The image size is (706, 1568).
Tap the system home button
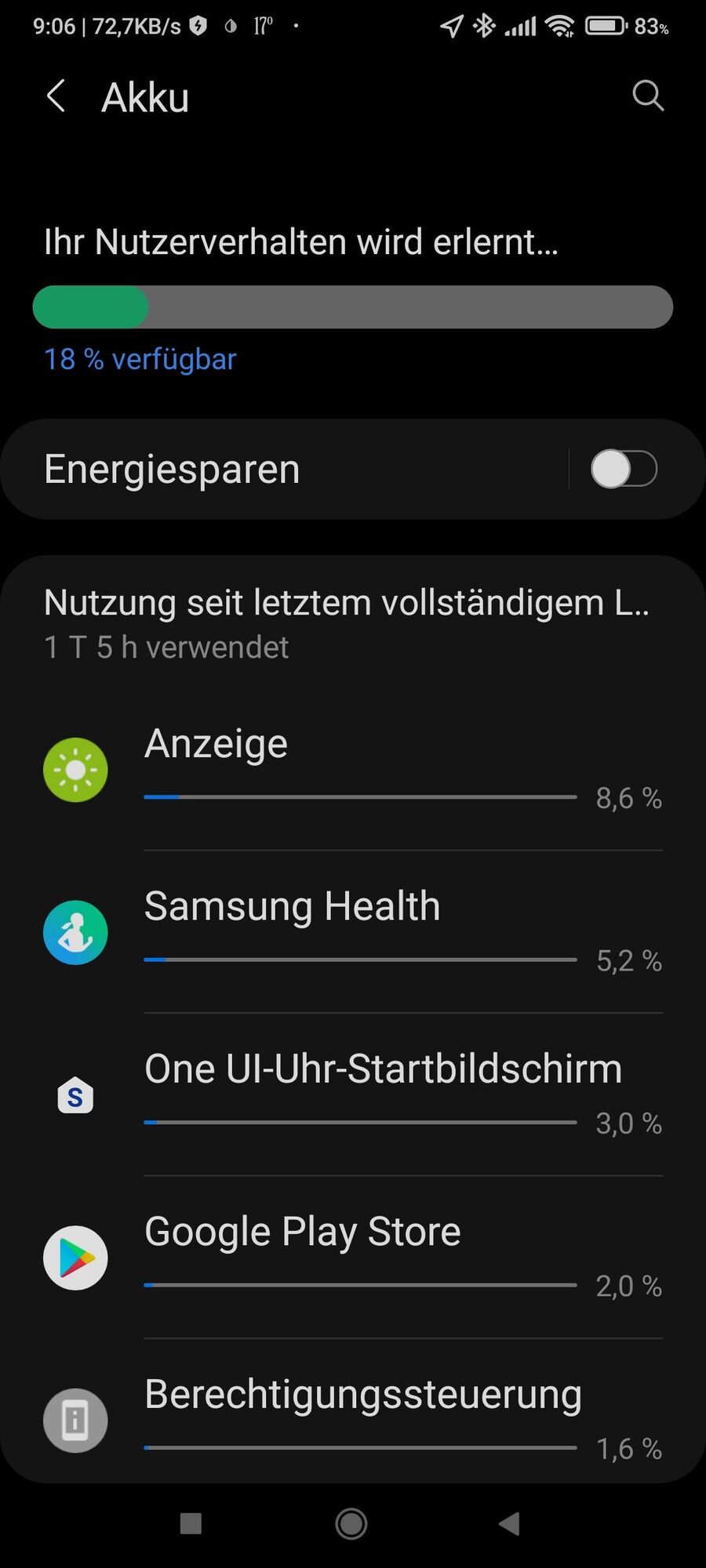[351, 1523]
